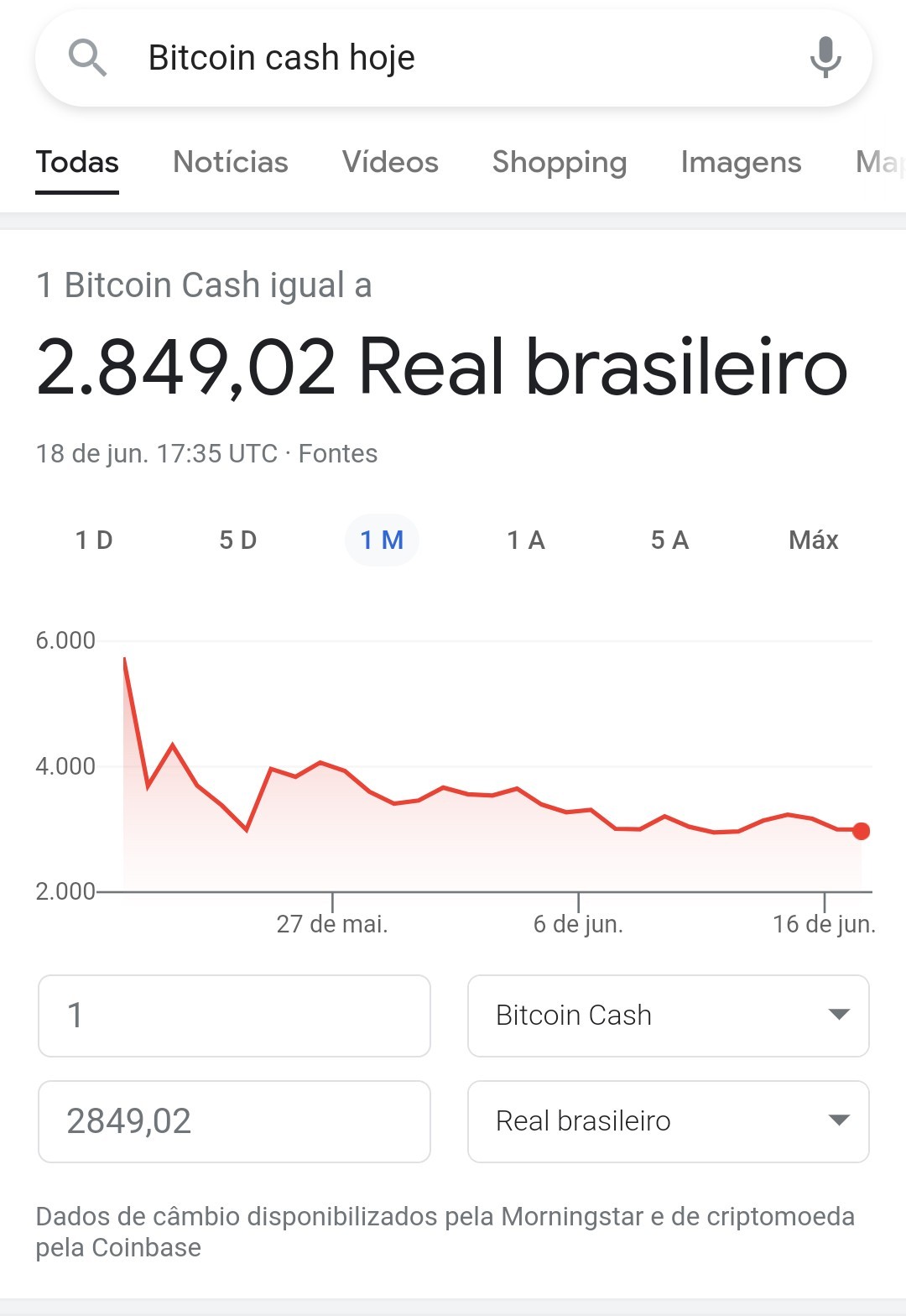The width and height of the screenshot is (906, 1316).
Task: Switch to the Vídeos tab
Action: [x=390, y=162]
